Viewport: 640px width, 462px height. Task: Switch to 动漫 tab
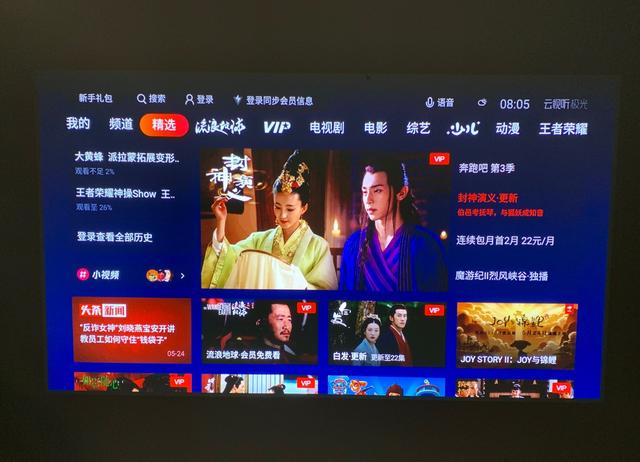[507, 129]
